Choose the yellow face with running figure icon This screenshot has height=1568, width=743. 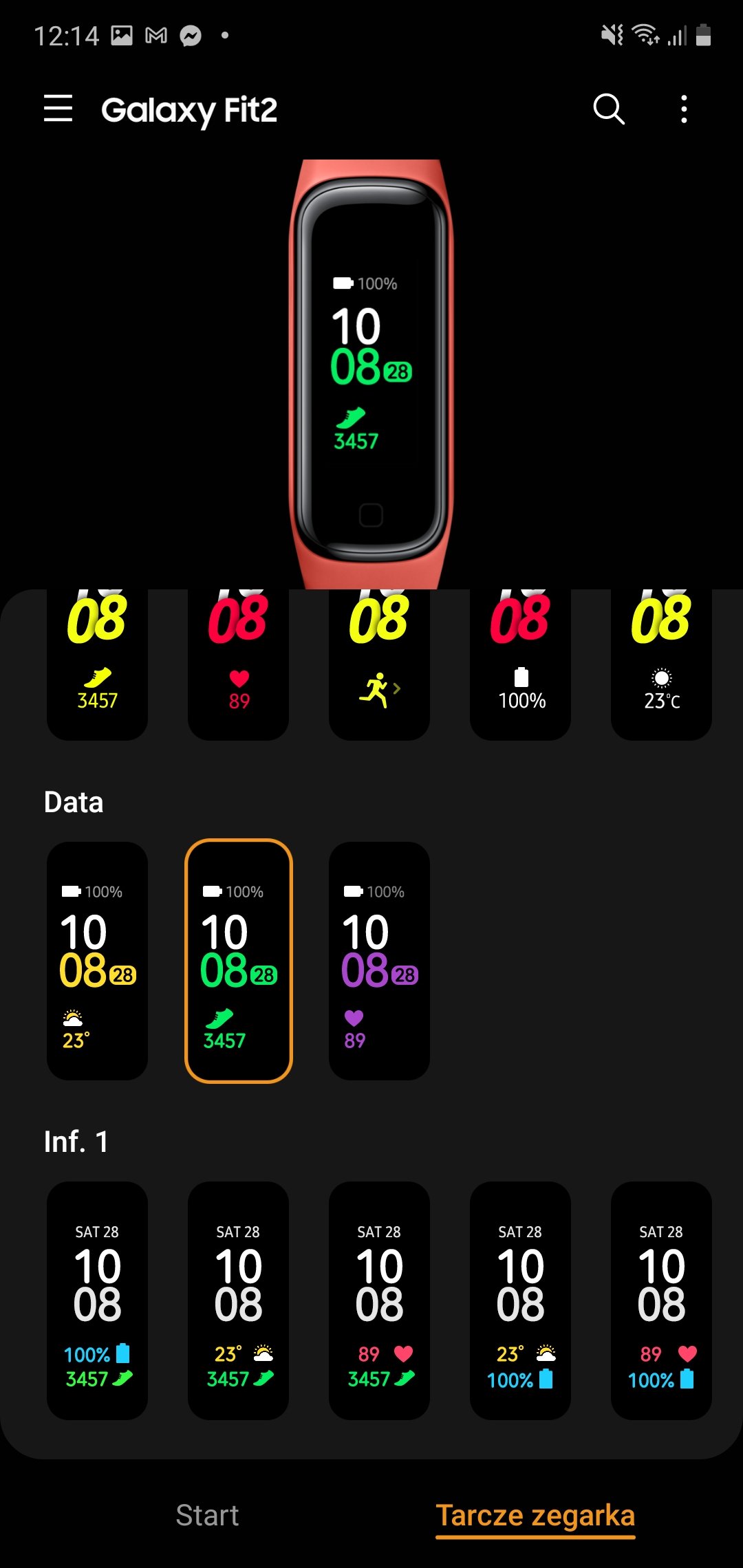click(x=379, y=664)
